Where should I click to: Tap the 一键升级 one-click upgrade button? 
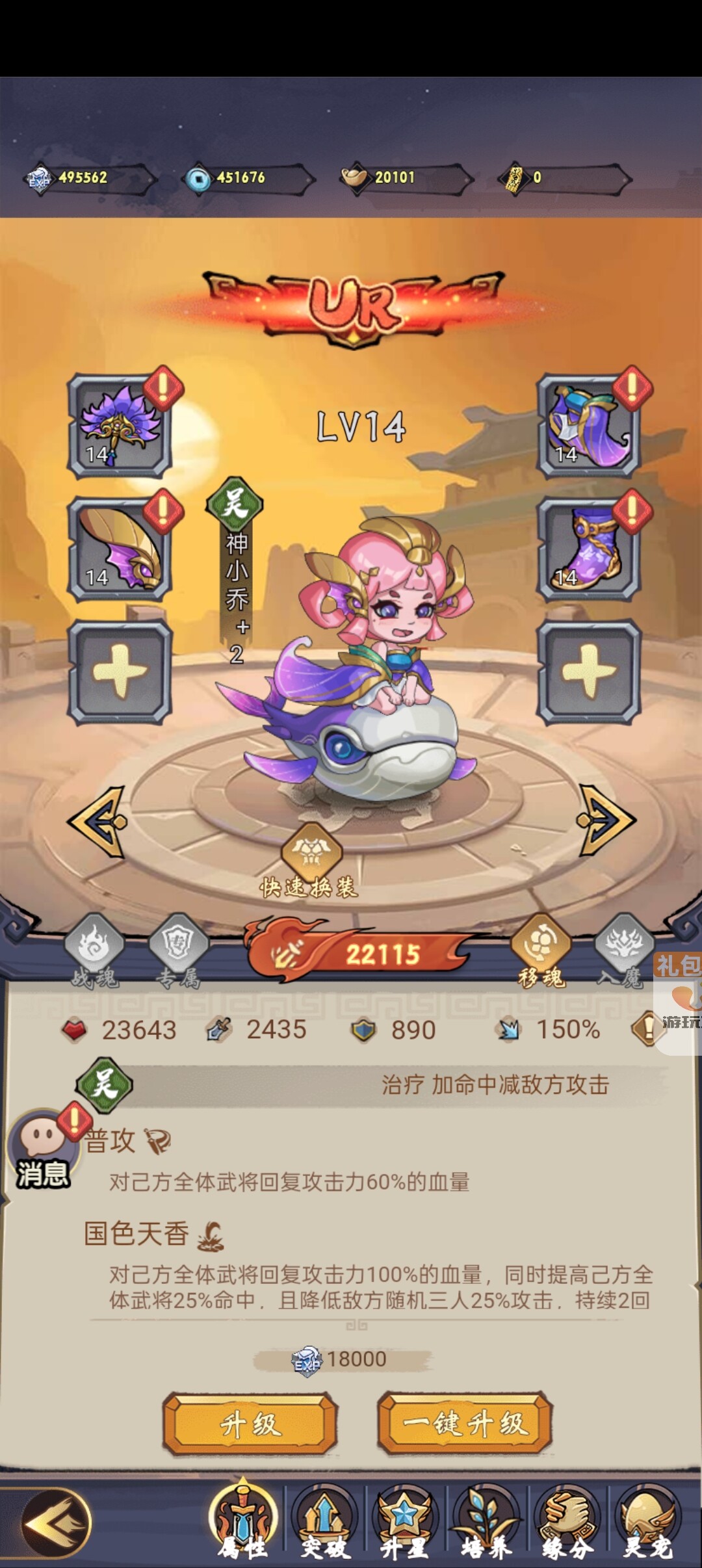464,1424
